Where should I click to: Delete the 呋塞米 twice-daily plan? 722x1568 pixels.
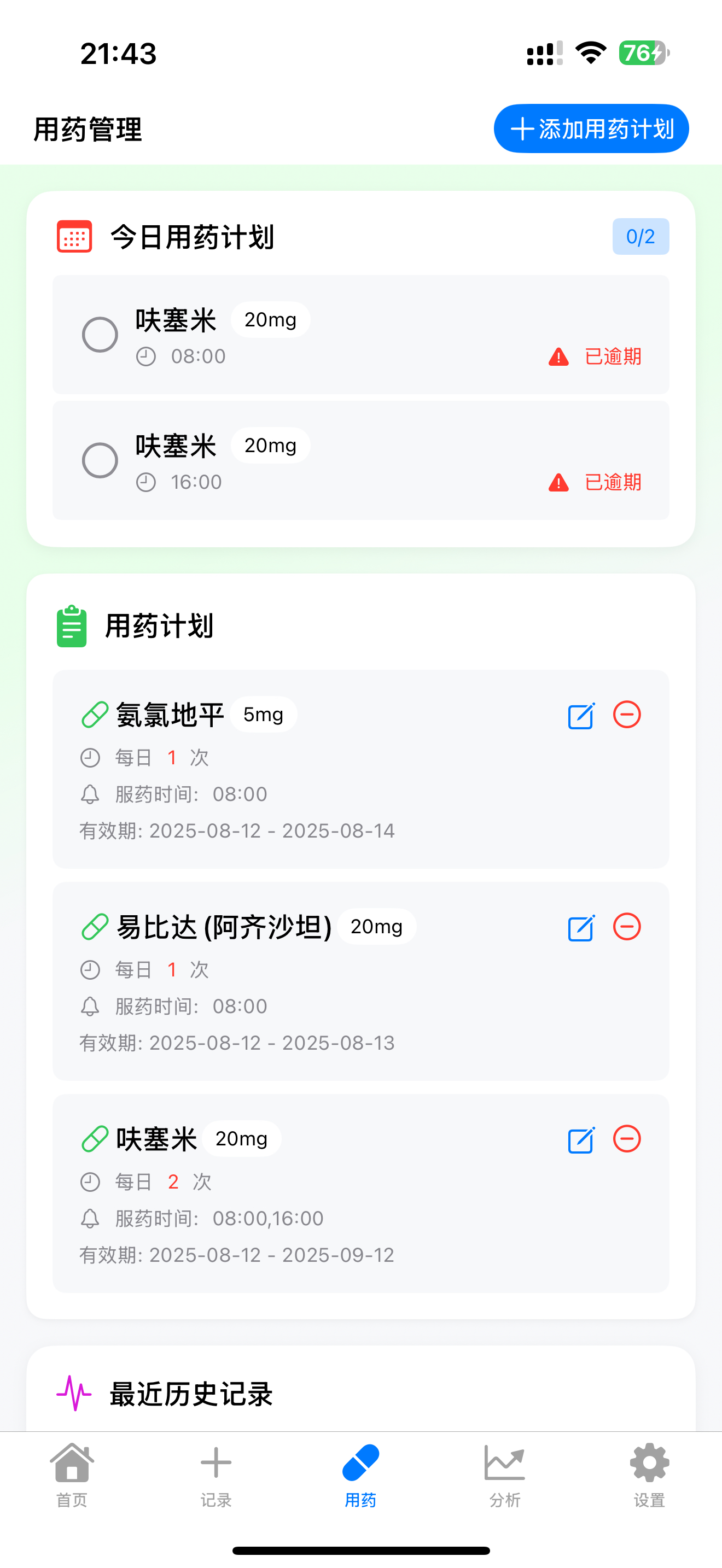tap(626, 1139)
